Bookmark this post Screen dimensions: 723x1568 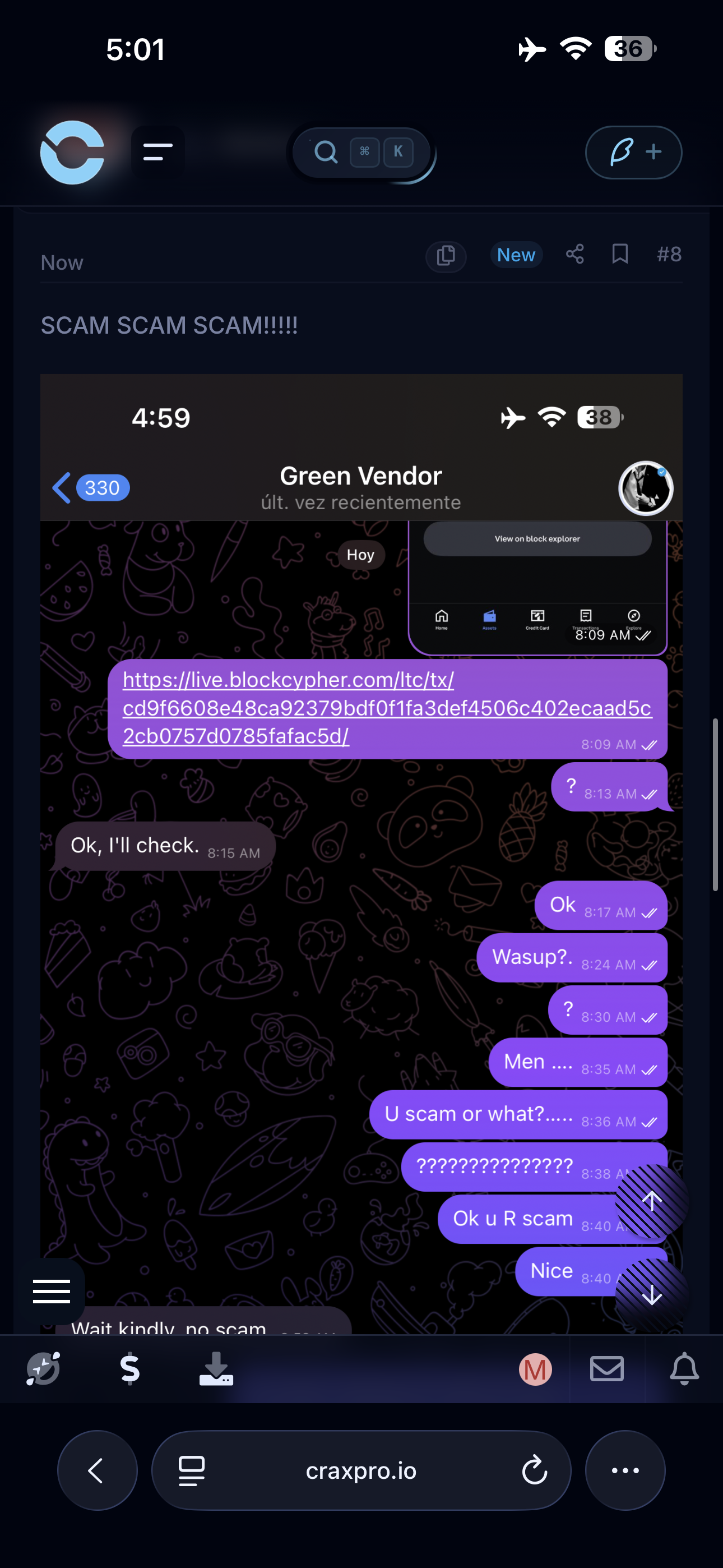619,254
